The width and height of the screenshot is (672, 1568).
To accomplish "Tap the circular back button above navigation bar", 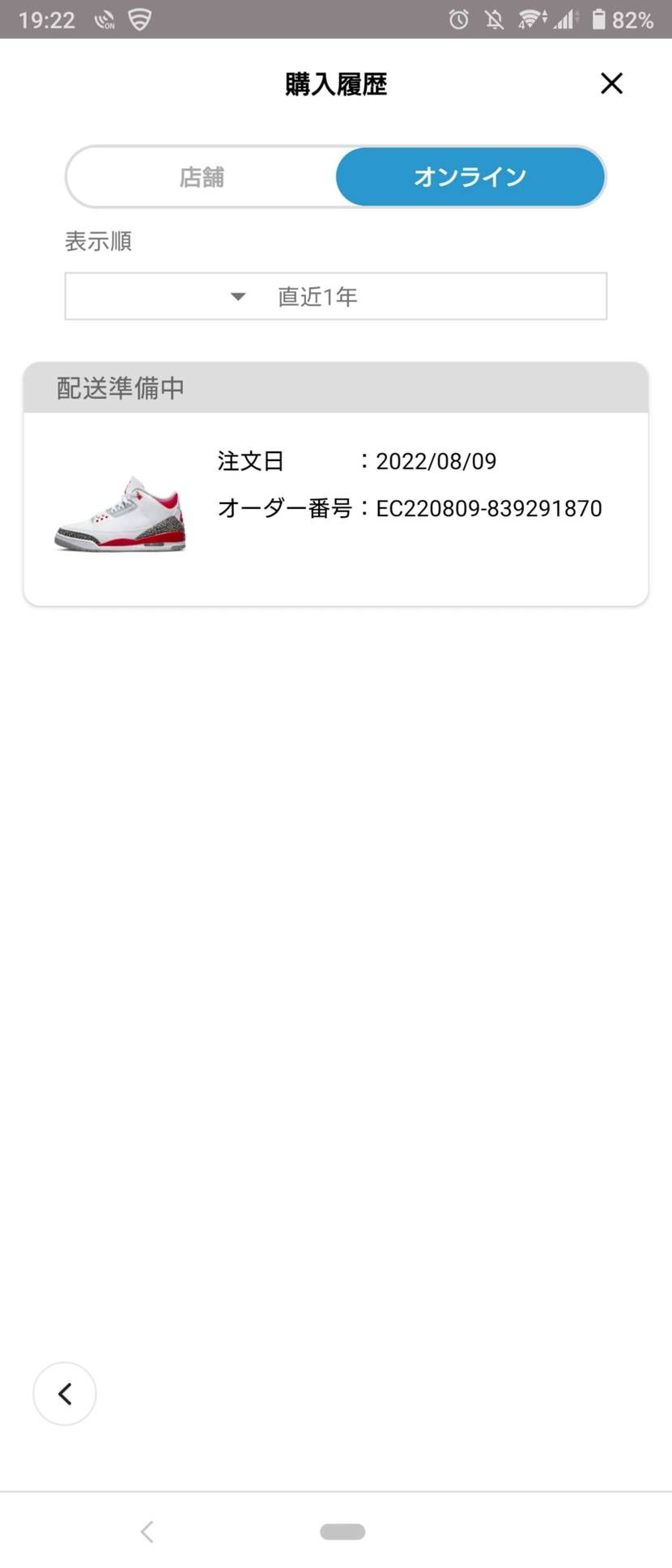I will 65,1394.
